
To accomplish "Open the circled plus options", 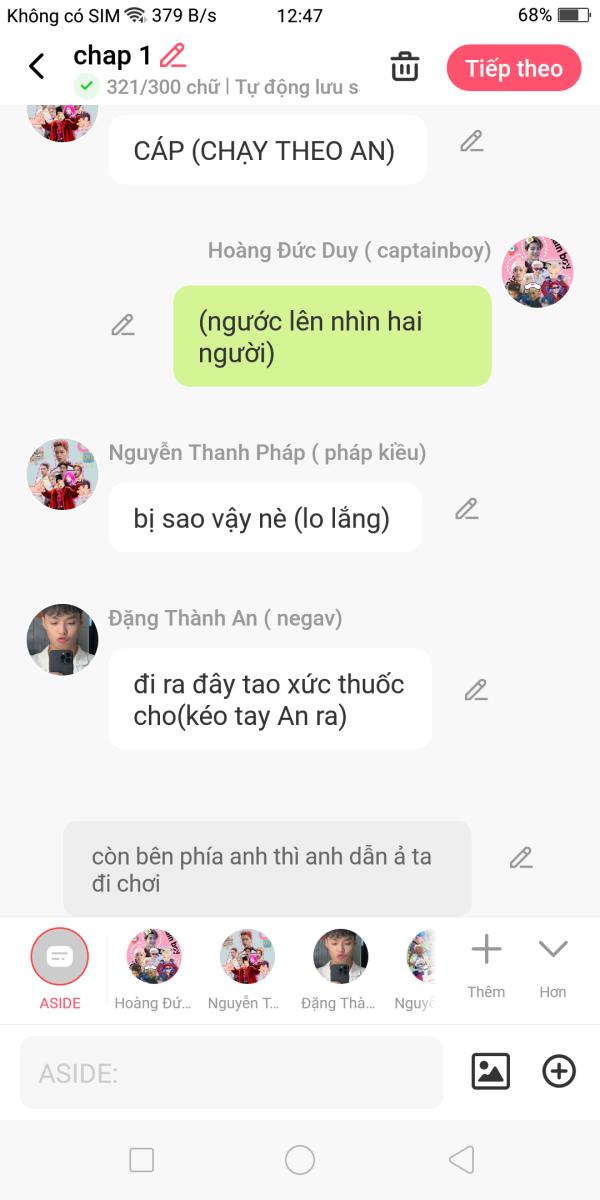I will tap(559, 1072).
